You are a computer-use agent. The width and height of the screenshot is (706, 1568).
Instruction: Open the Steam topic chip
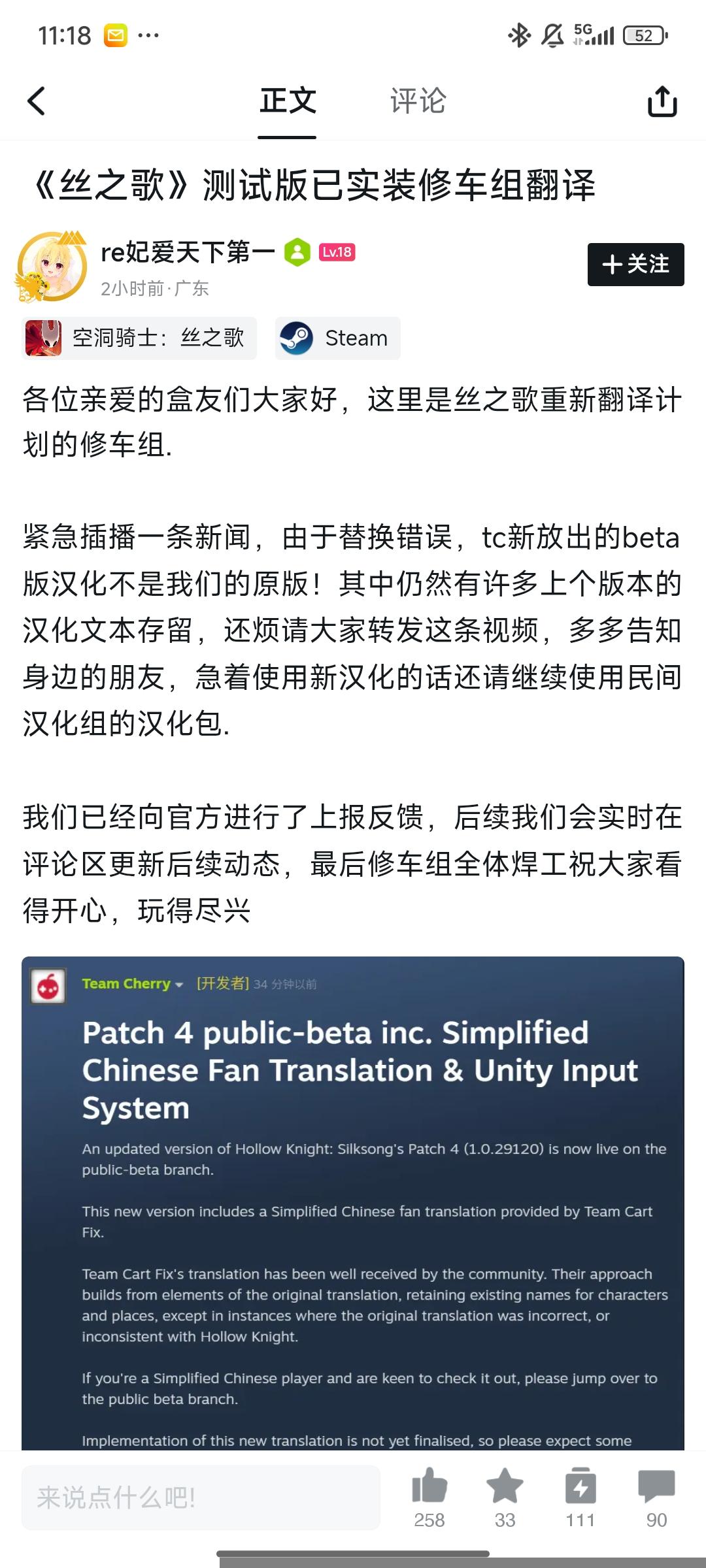pos(337,338)
